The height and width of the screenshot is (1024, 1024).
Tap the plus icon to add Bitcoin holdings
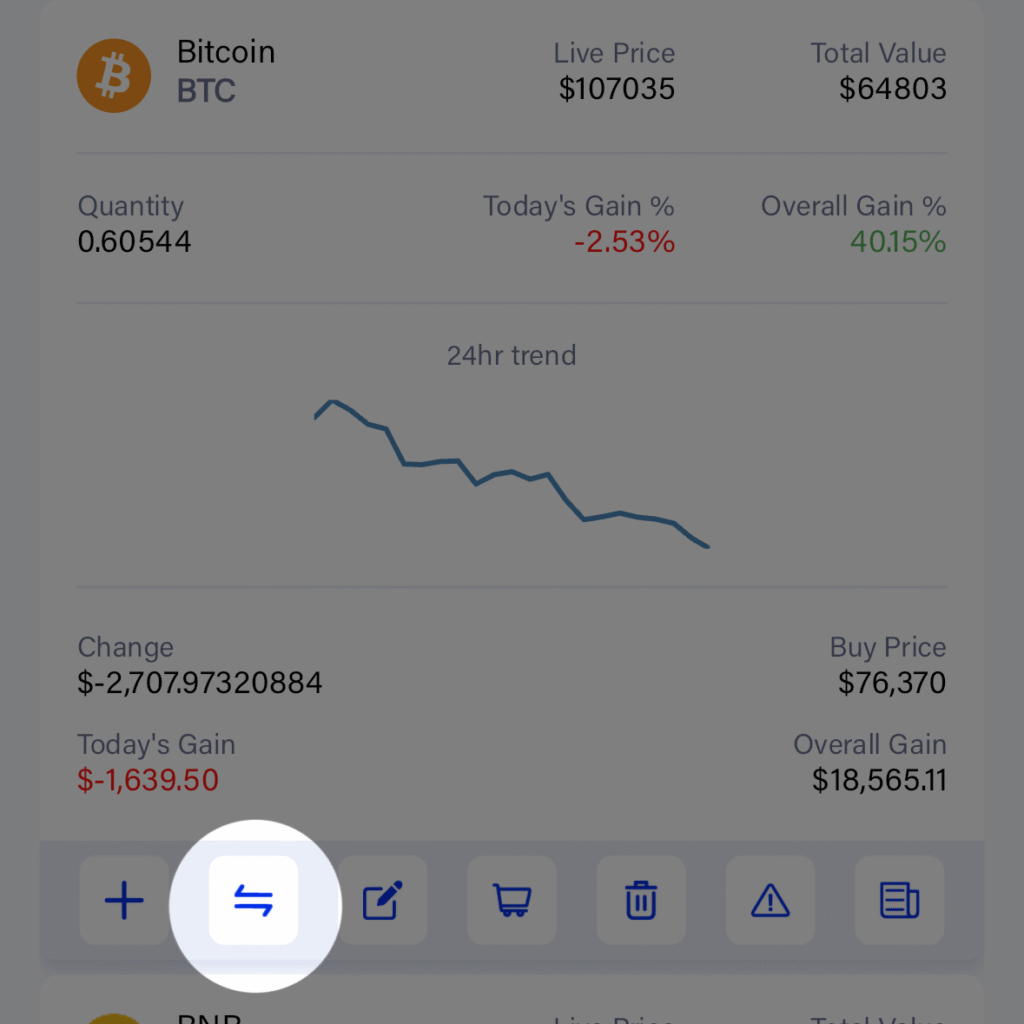[x=124, y=901]
